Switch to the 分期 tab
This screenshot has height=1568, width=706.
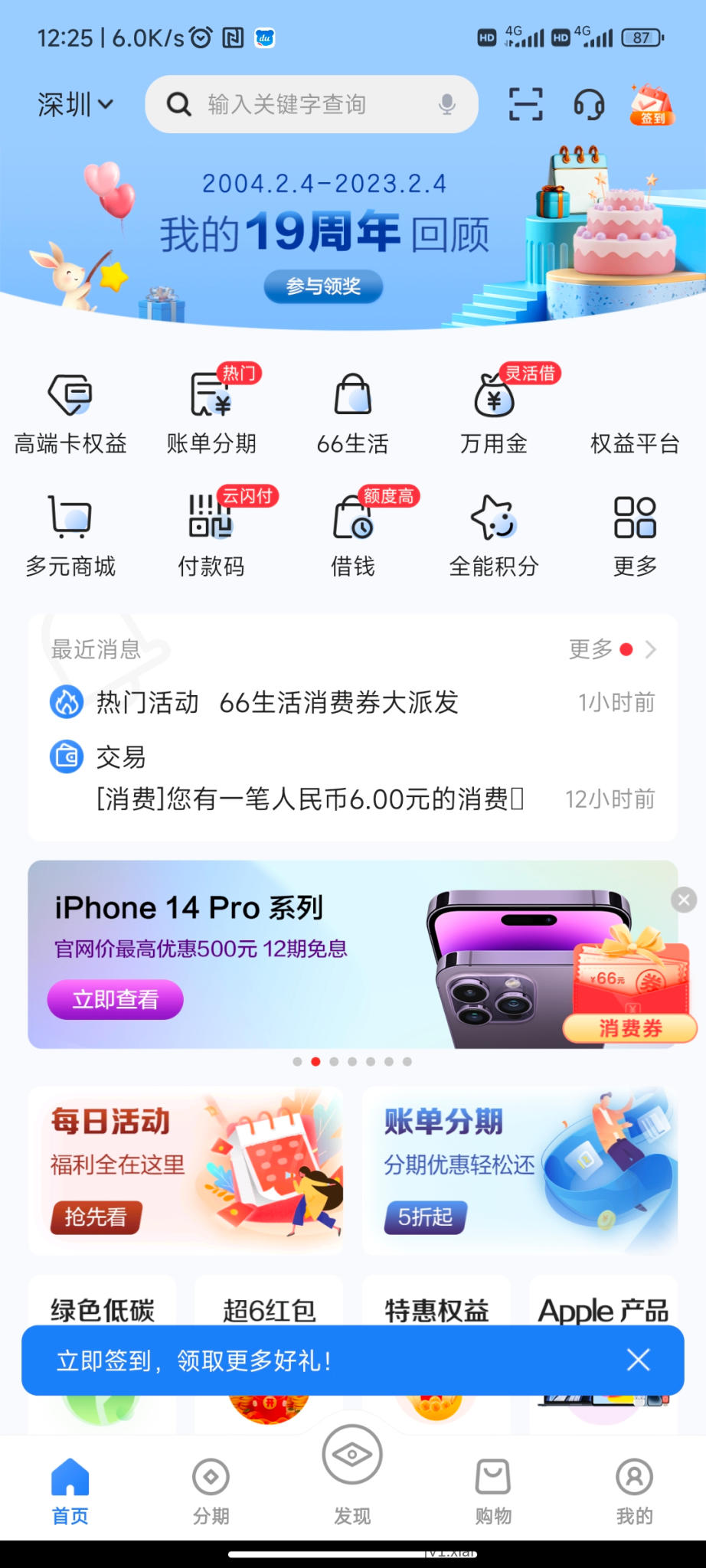pyautogui.click(x=211, y=1489)
